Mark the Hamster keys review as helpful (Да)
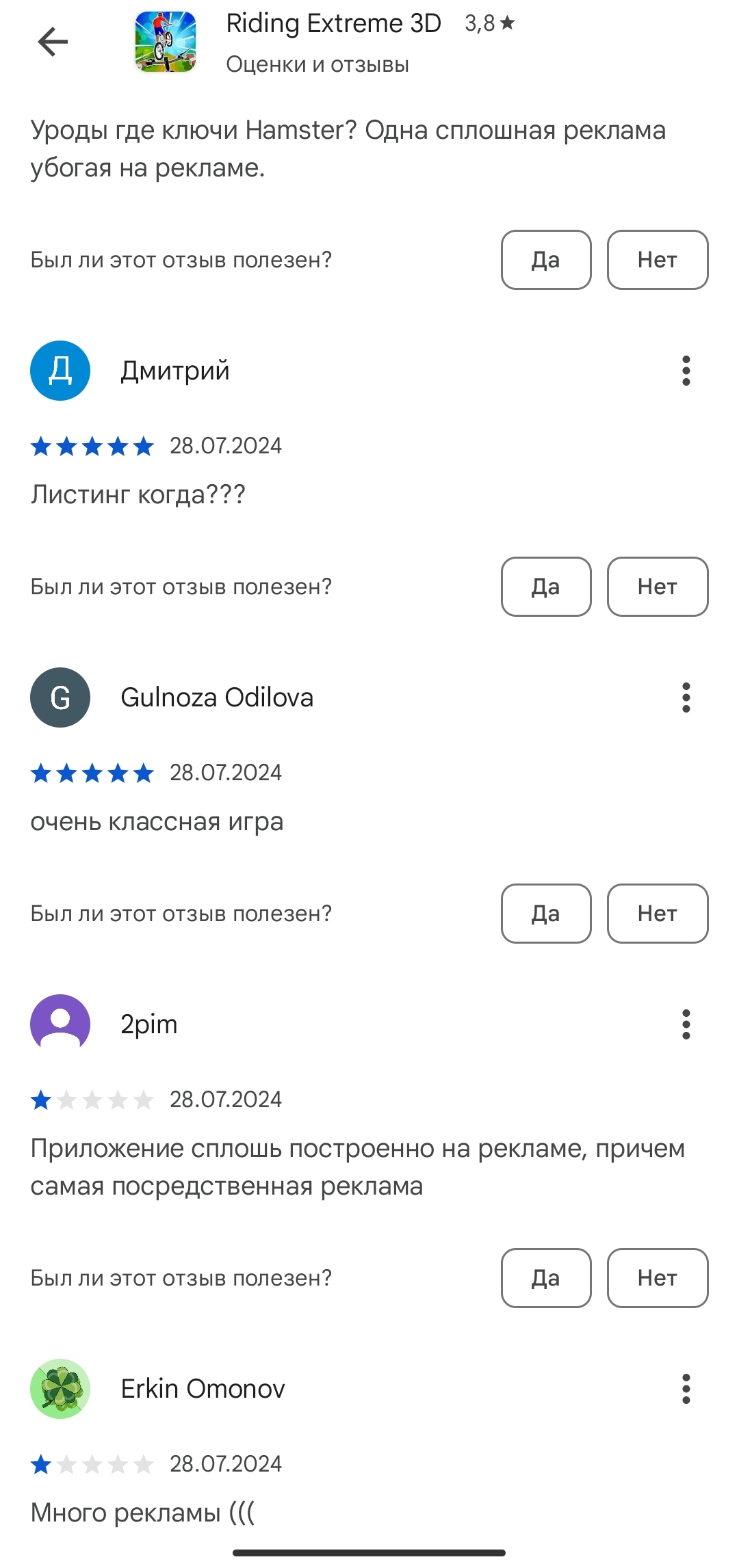Viewport: 739px width, 1568px height. click(545, 260)
